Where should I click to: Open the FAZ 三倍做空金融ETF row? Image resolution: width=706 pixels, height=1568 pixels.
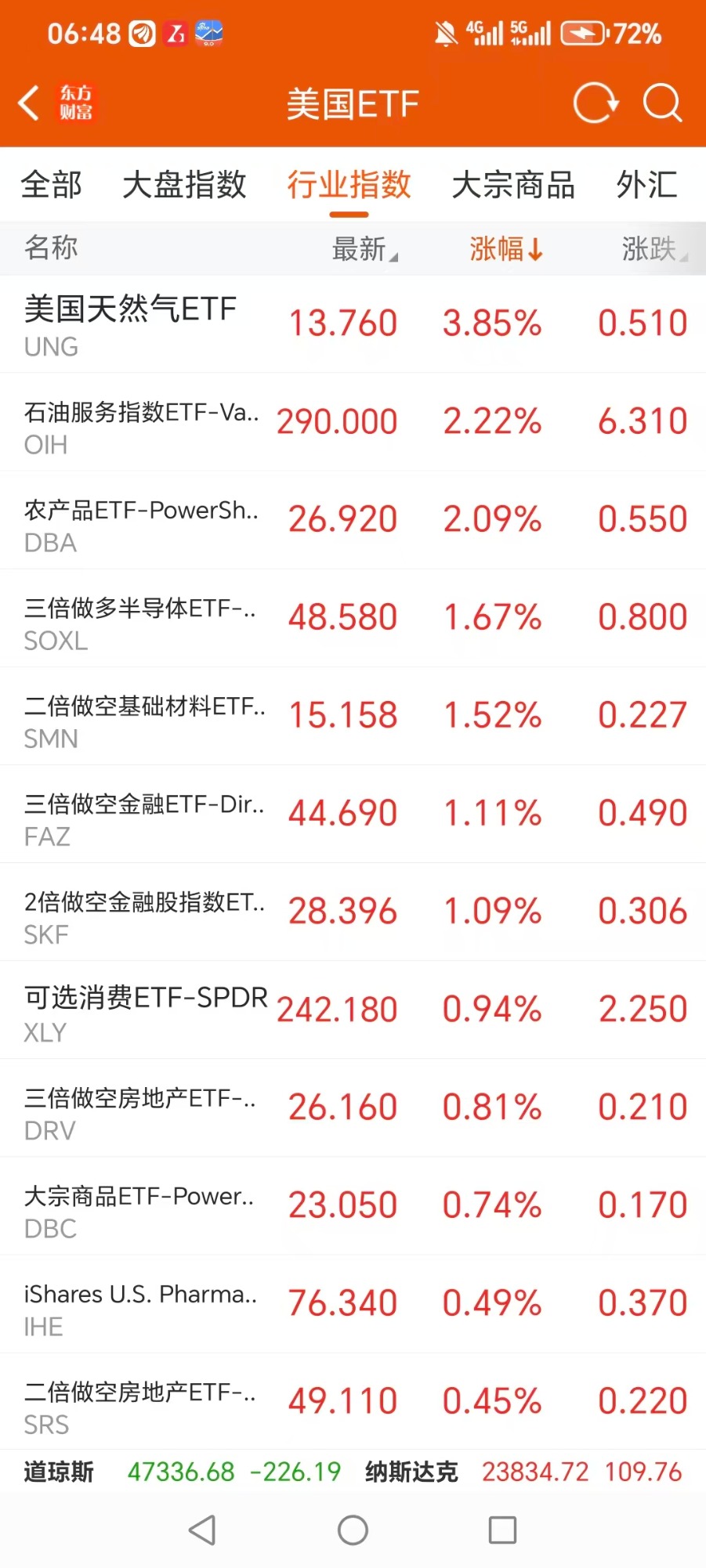tap(353, 814)
